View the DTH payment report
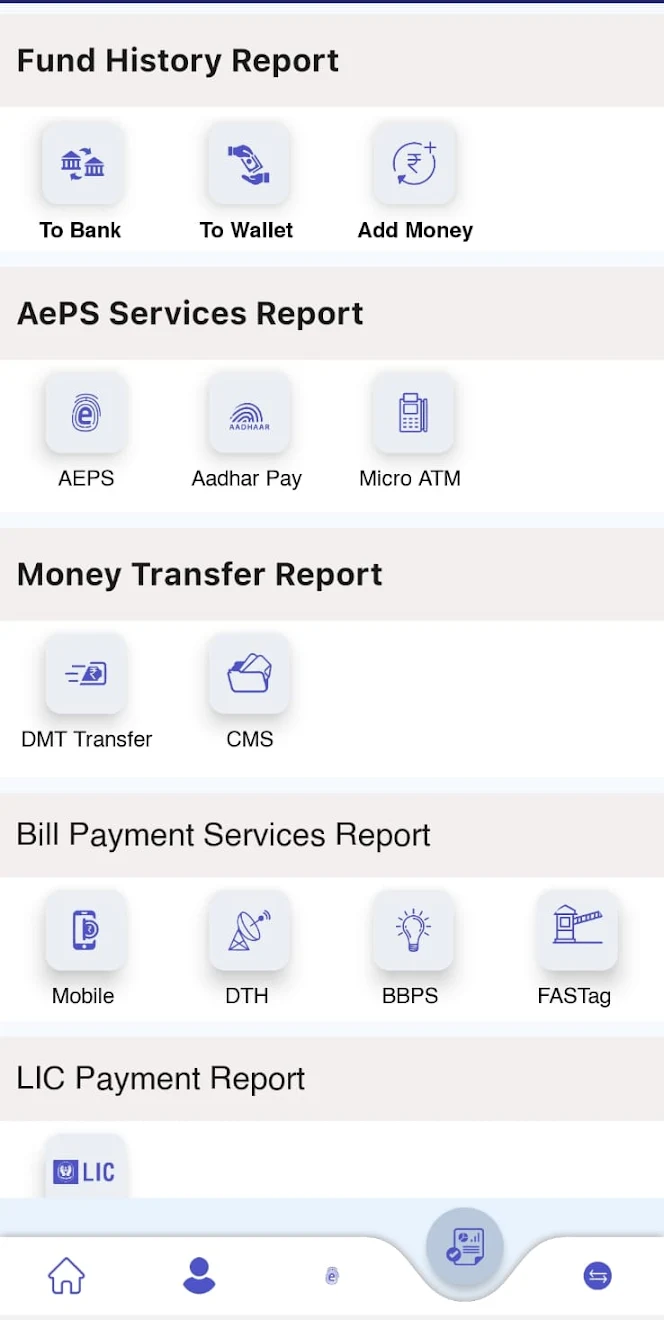The height and width of the screenshot is (1320, 664). tap(248, 931)
